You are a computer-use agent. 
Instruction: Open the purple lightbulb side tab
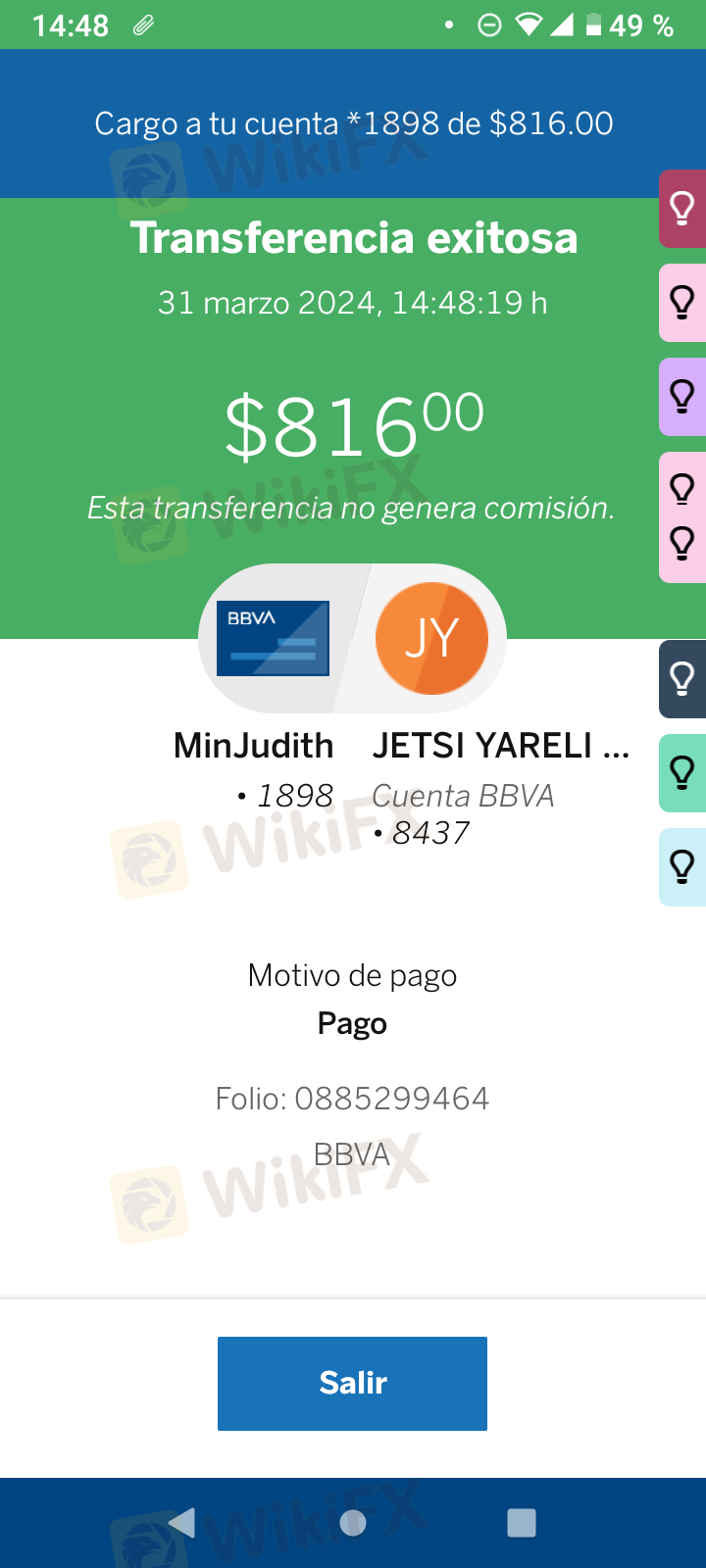[682, 397]
